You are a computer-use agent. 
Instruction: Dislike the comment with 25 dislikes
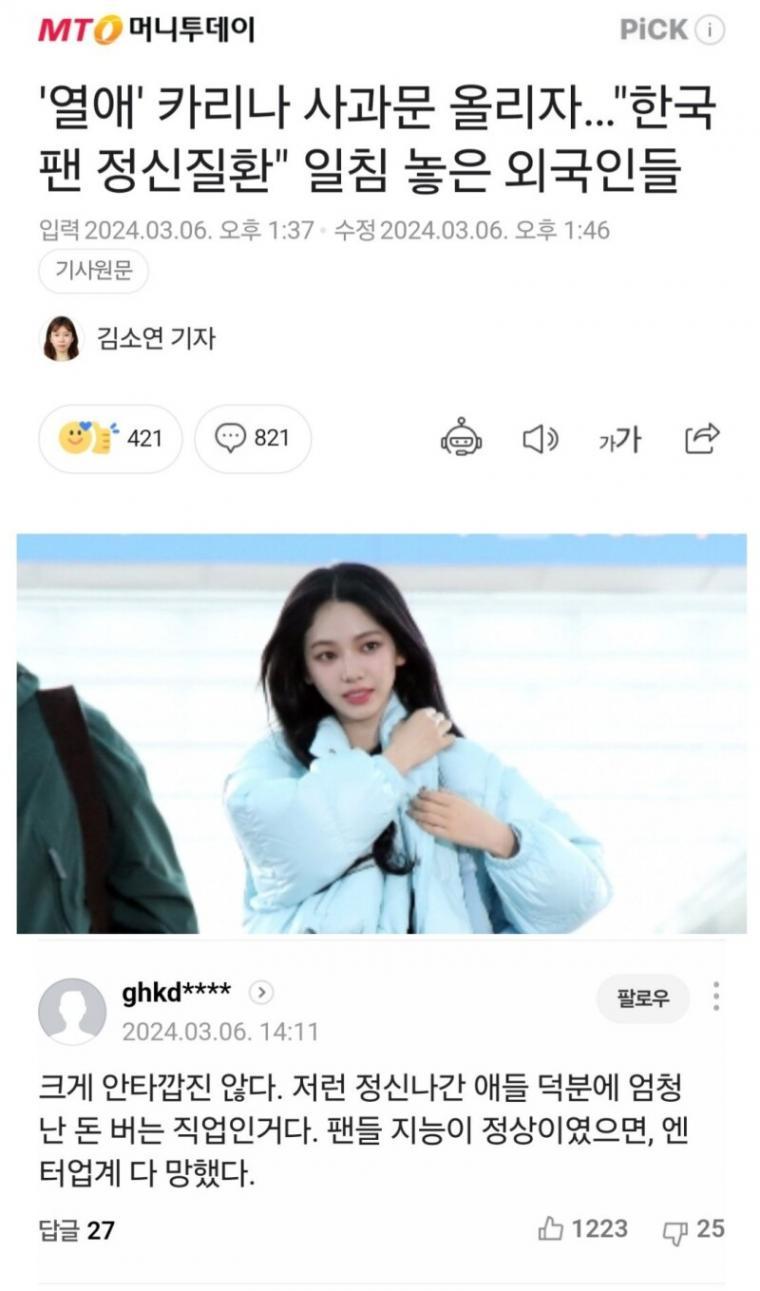tap(693, 1229)
